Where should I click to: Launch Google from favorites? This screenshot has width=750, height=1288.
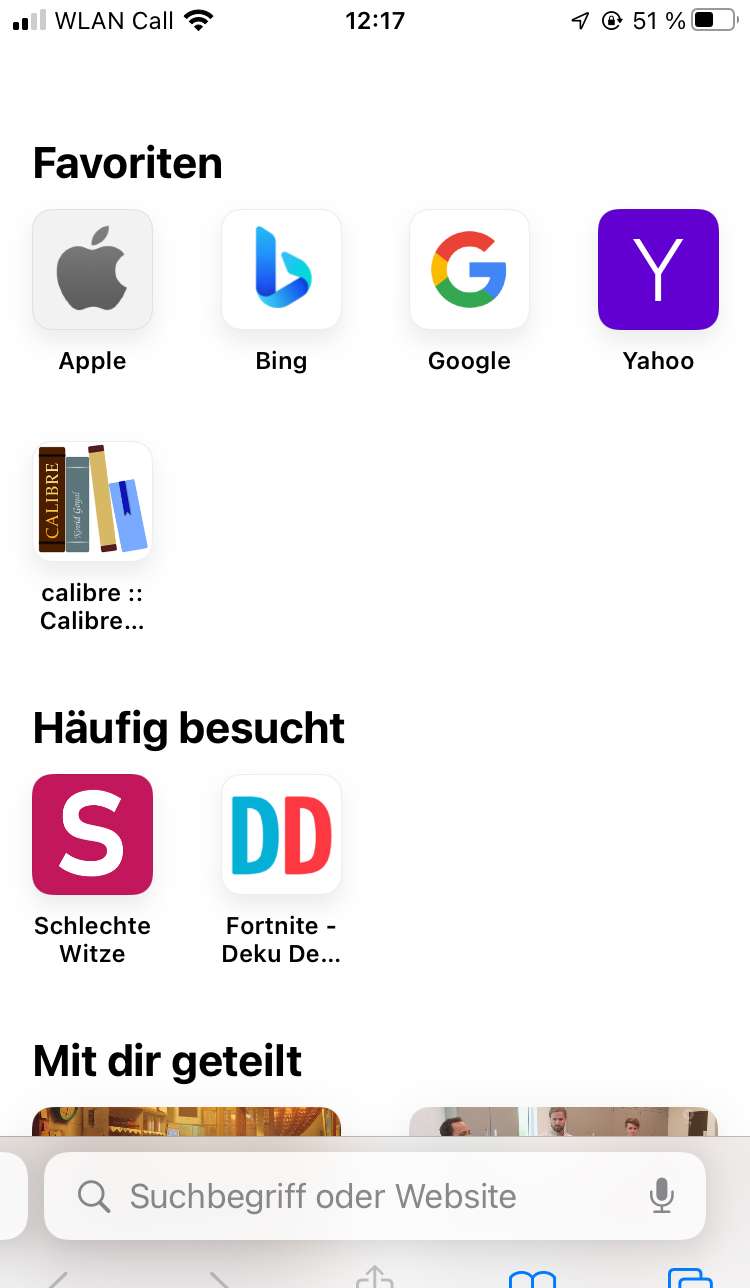pyautogui.click(x=469, y=269)
